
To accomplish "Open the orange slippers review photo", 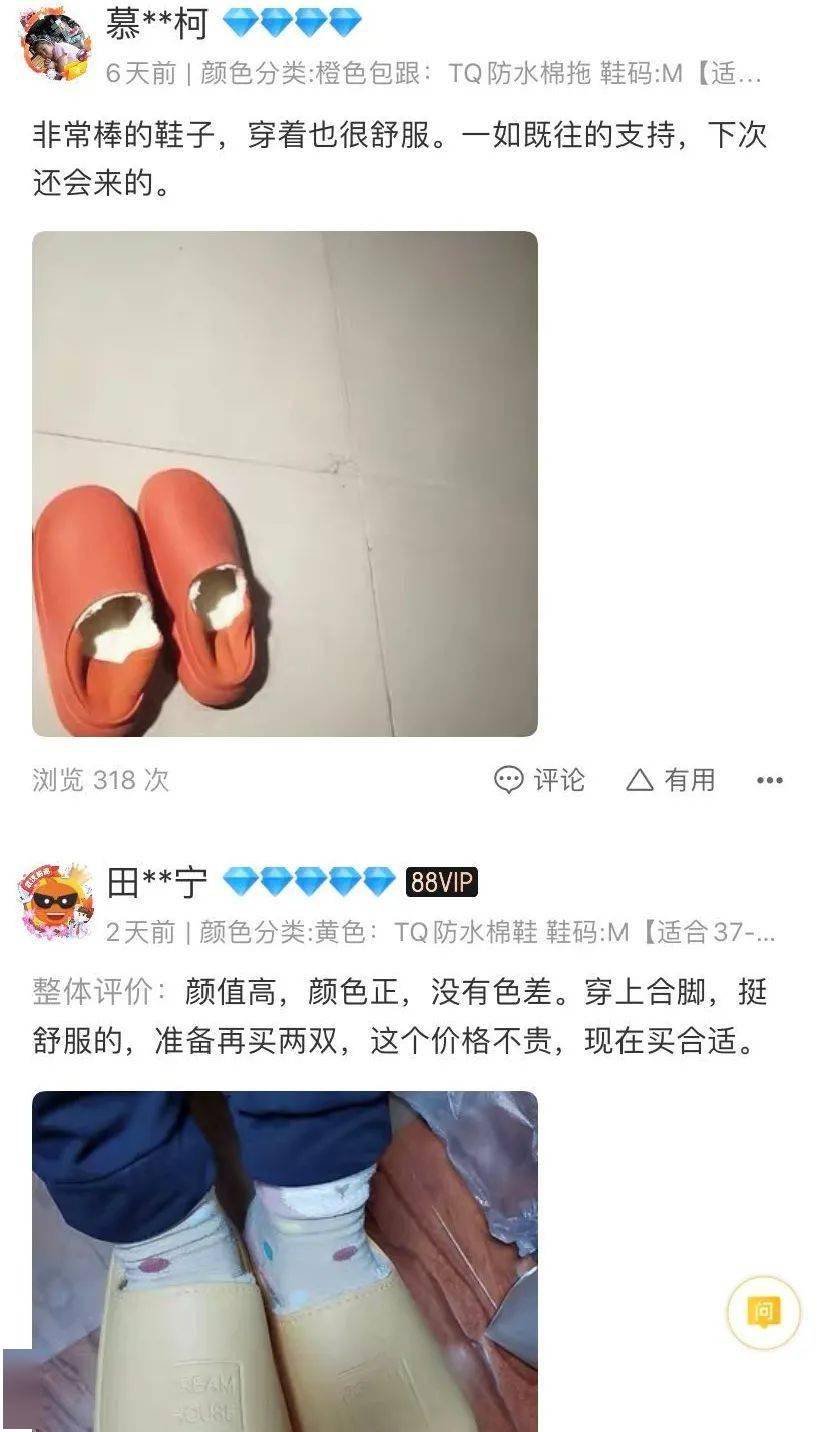I will tap(285, 484).
